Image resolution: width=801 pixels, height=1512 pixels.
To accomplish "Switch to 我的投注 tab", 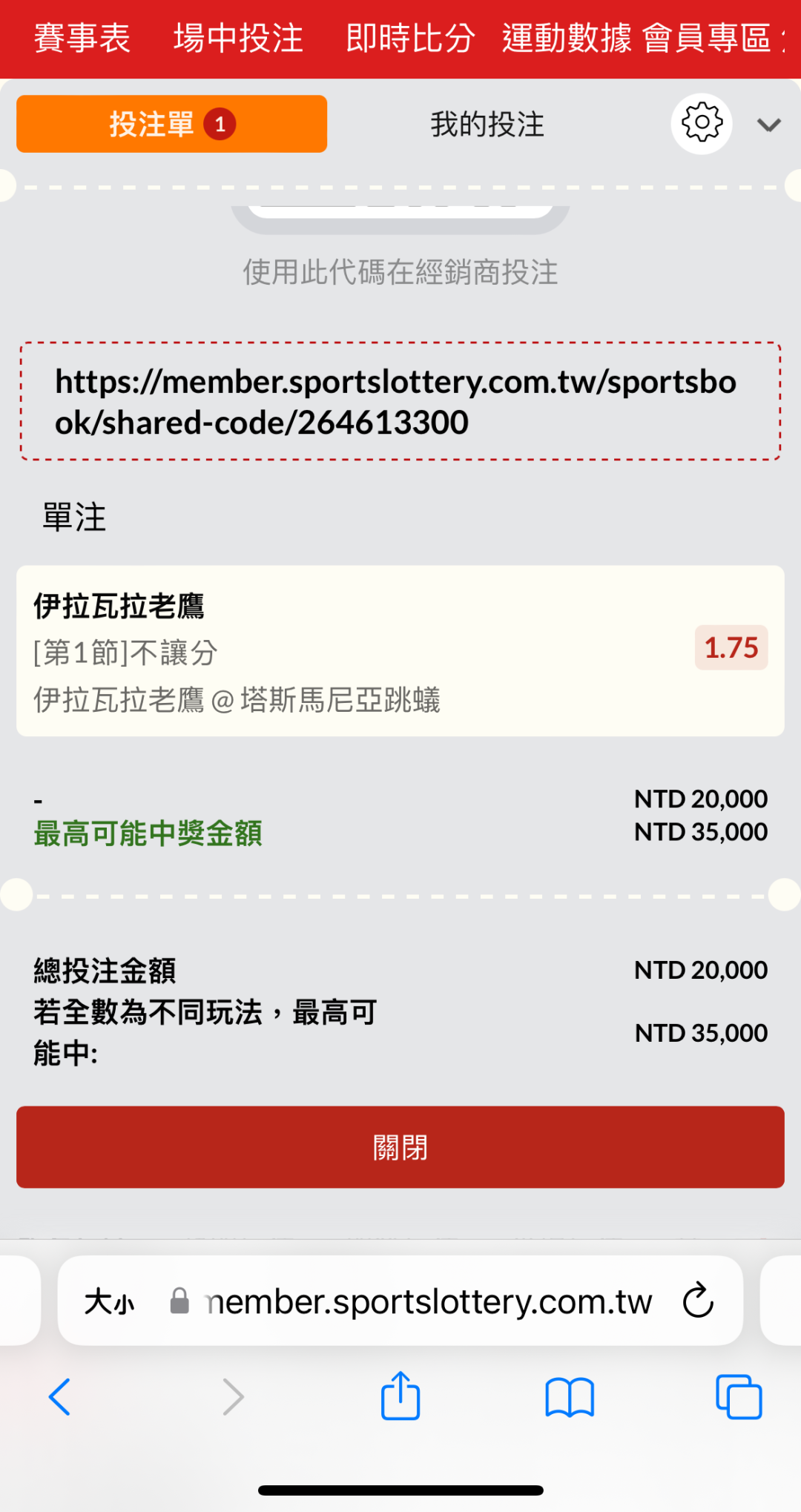I will click(487, 124).
